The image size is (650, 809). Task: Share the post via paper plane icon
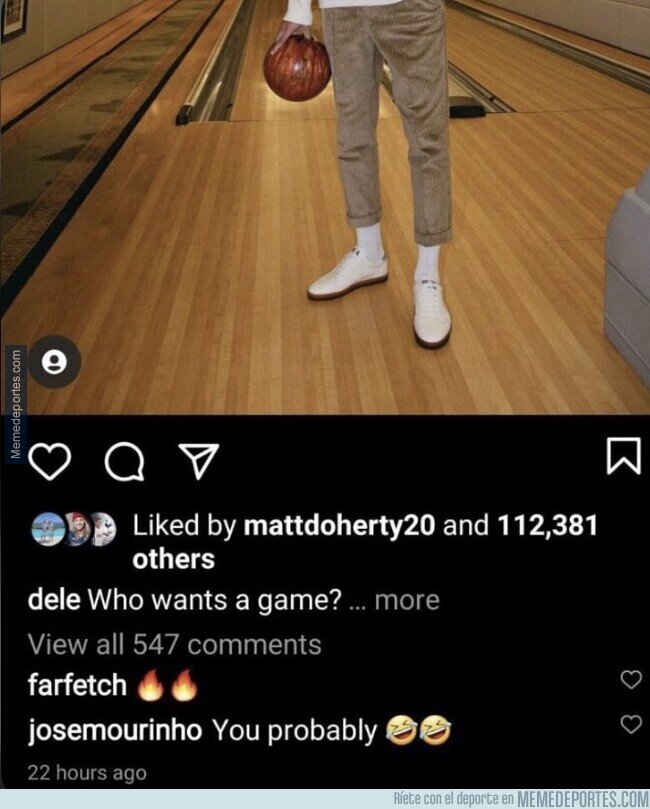(x=198, y=460)
